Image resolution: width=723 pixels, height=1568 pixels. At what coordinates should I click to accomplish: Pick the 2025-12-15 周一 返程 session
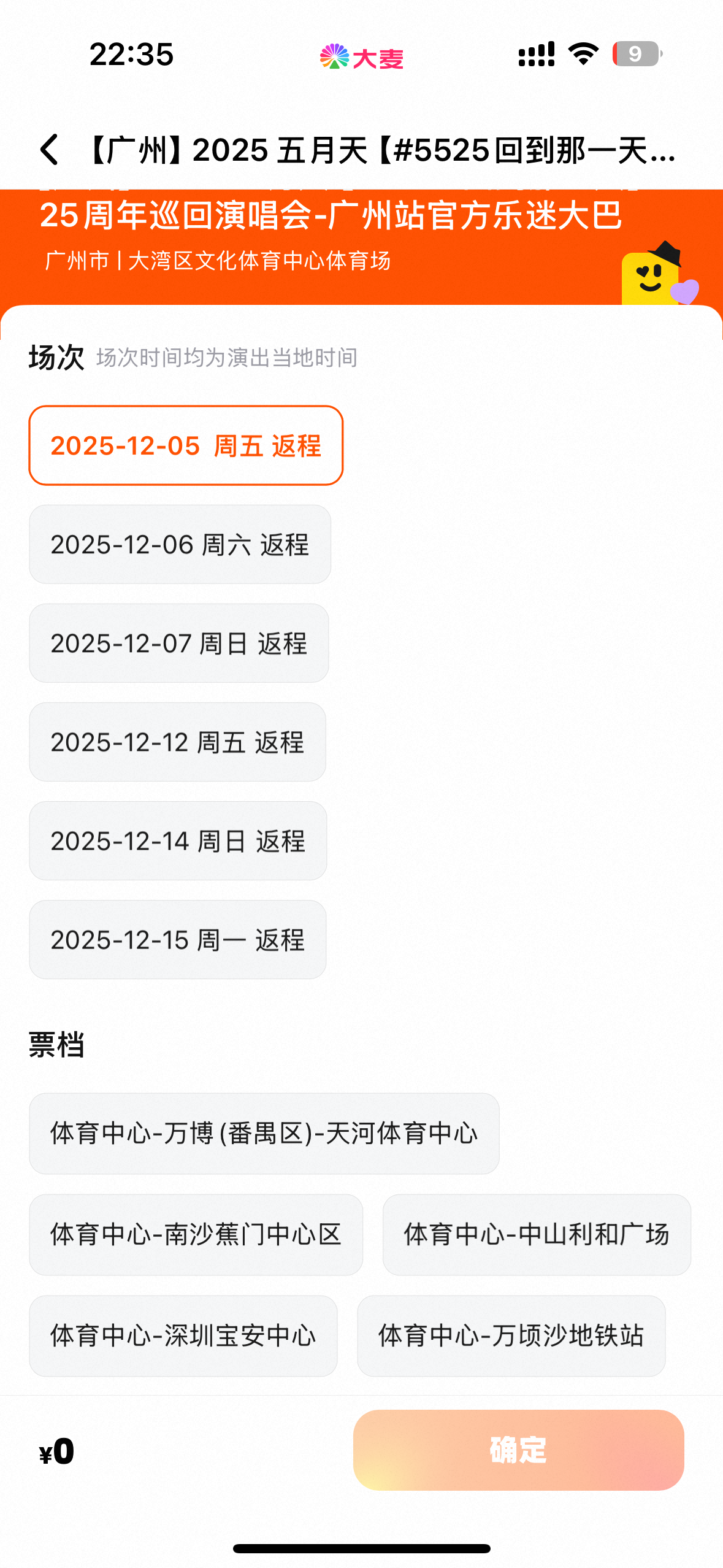point(177,940)
